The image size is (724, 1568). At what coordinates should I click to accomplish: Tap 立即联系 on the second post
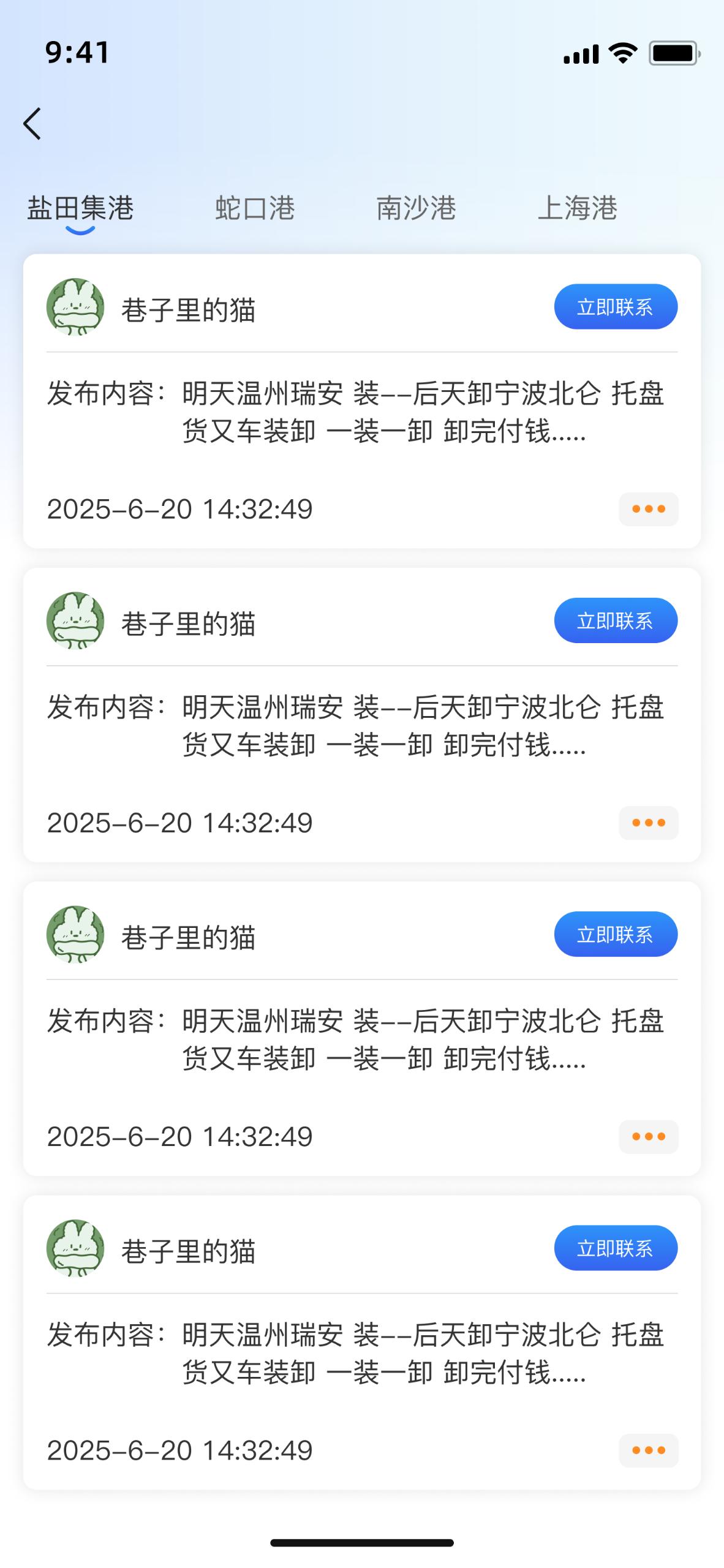[x=616, y=620]
